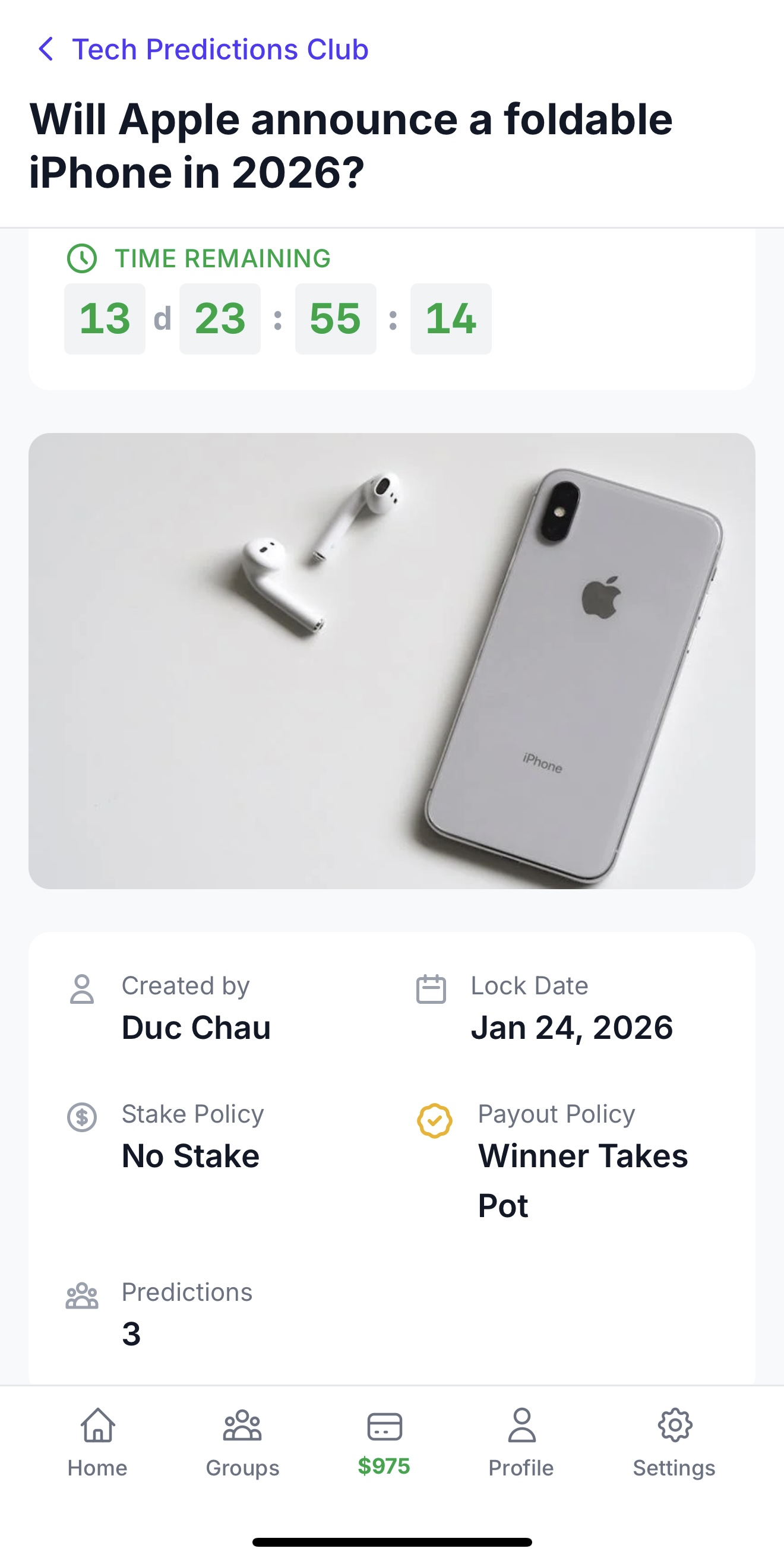The image size is (784, 1561).
Task: Open the Tech Predictions Club link
Action: pos(219,49)
